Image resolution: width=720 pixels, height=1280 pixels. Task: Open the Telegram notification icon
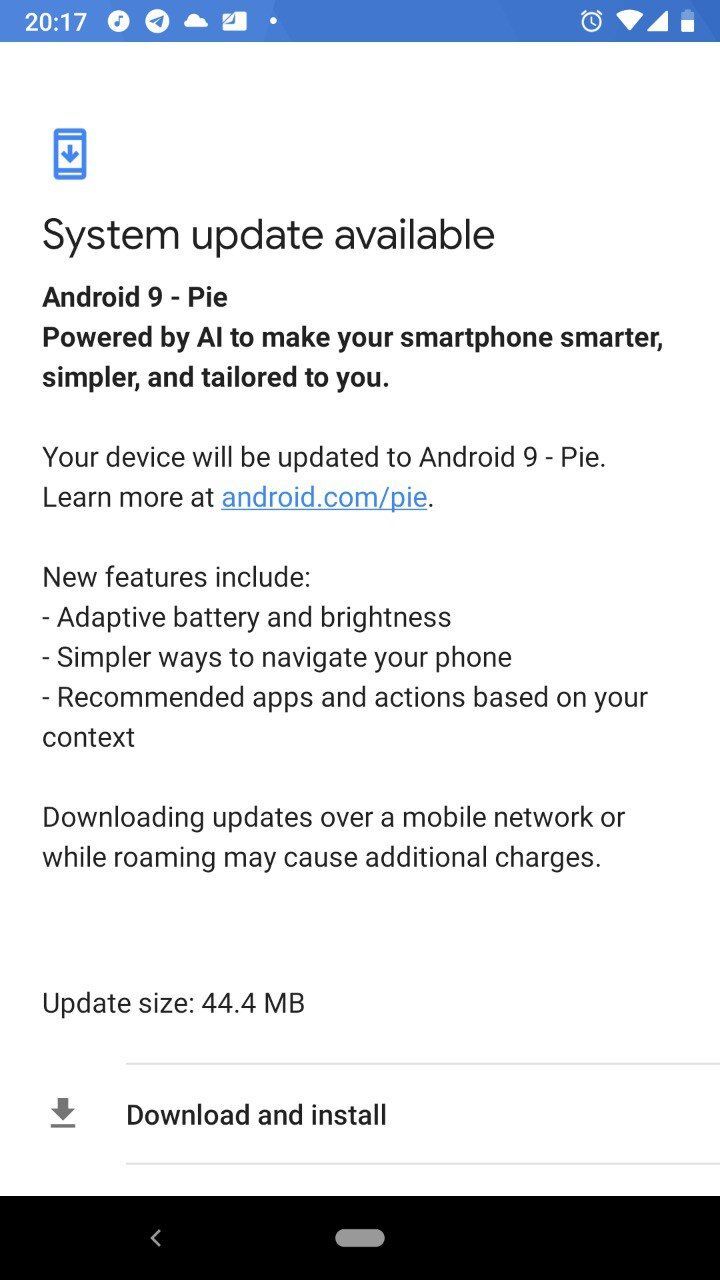(x=158, y=20)
